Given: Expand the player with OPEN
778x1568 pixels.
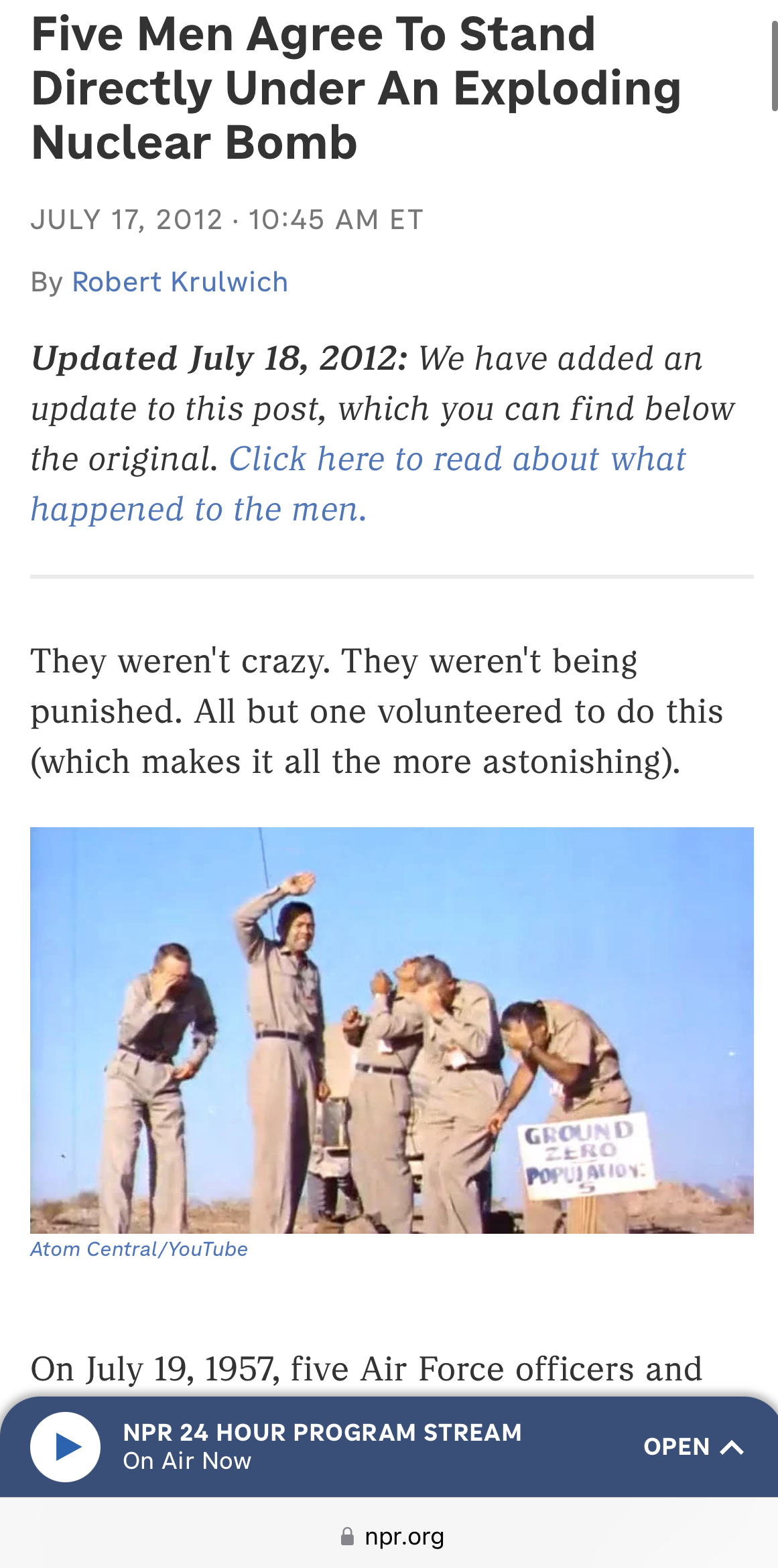Looking at the screenshot, I should click(x=694, y=1447).
